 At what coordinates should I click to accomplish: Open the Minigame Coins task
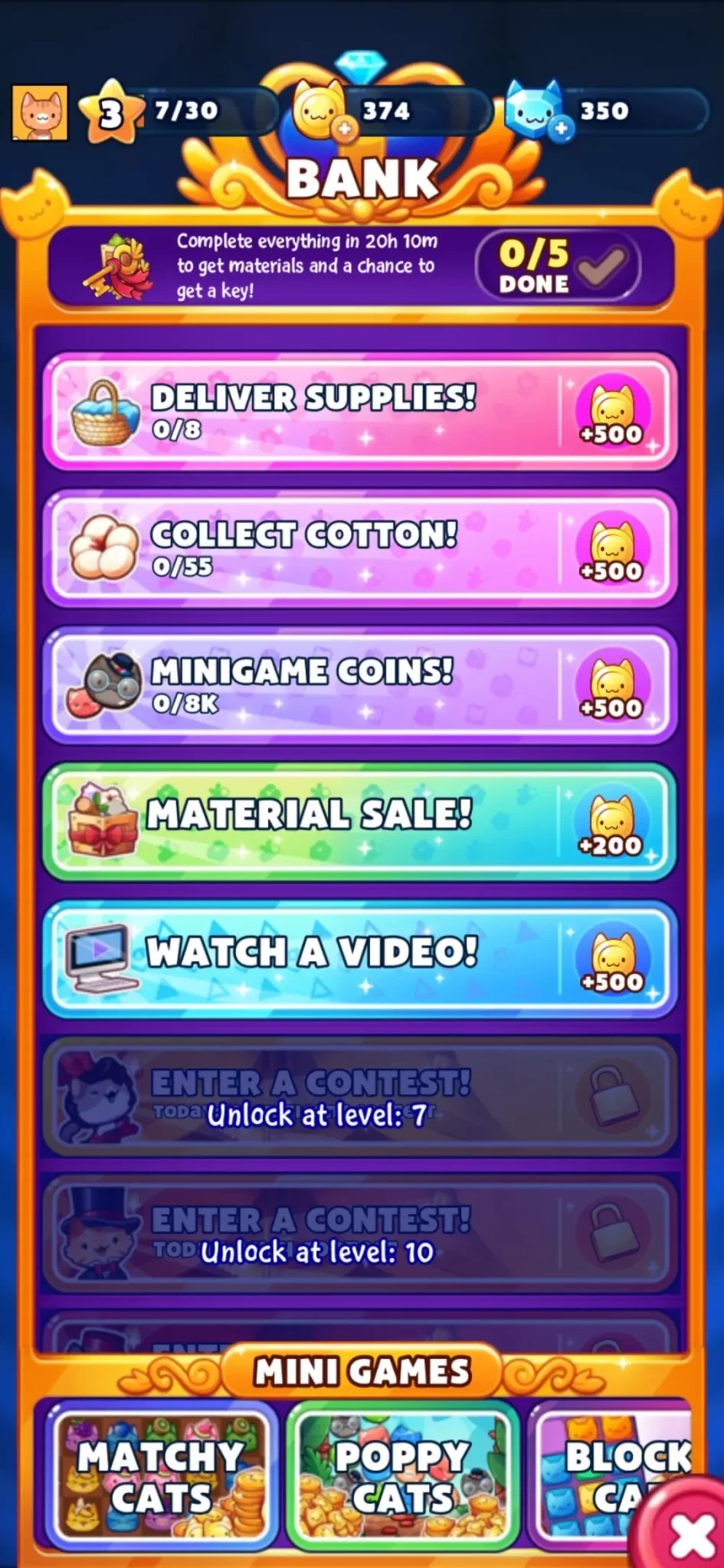360,685
